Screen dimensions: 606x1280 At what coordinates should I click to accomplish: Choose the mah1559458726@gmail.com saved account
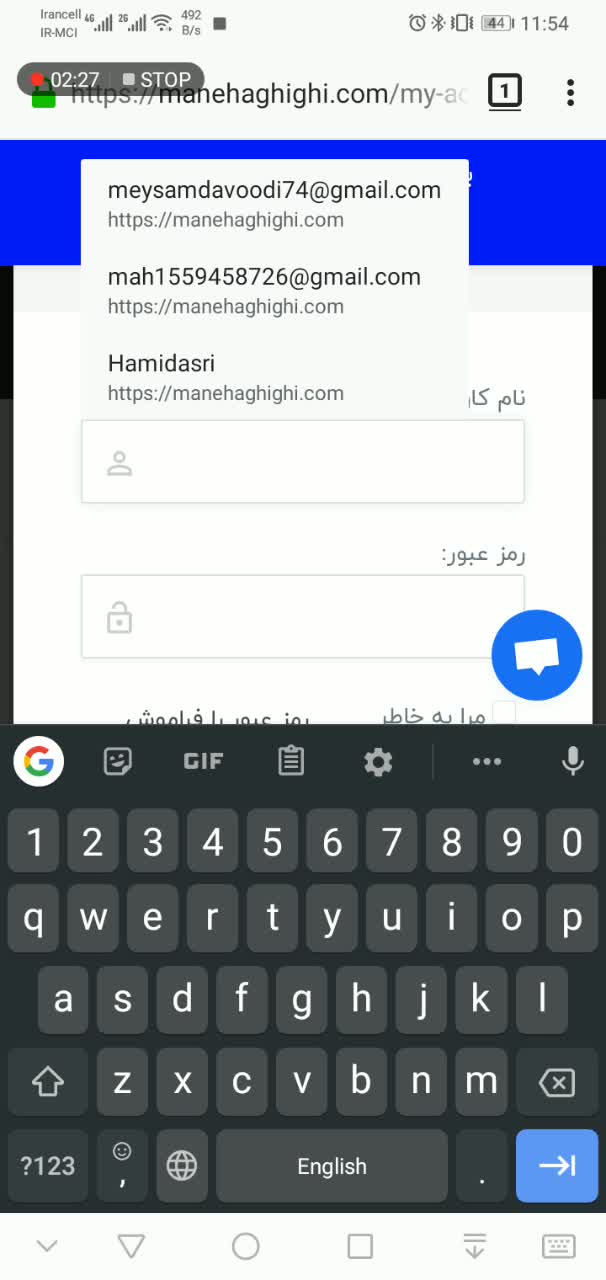[274, 291]
